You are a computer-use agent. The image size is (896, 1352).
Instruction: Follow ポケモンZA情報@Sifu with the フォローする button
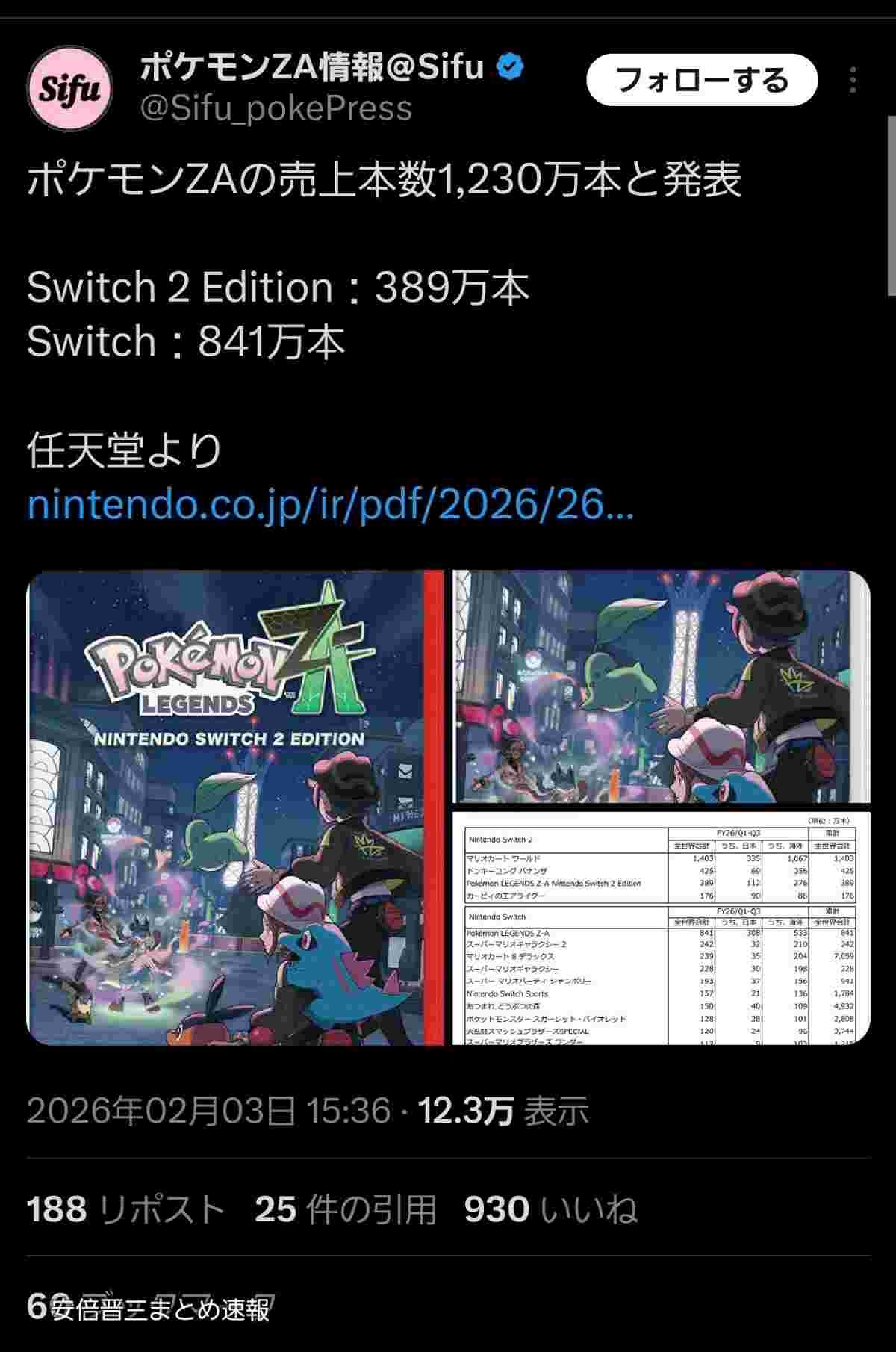pyautogui.click(x=702, y=80)
